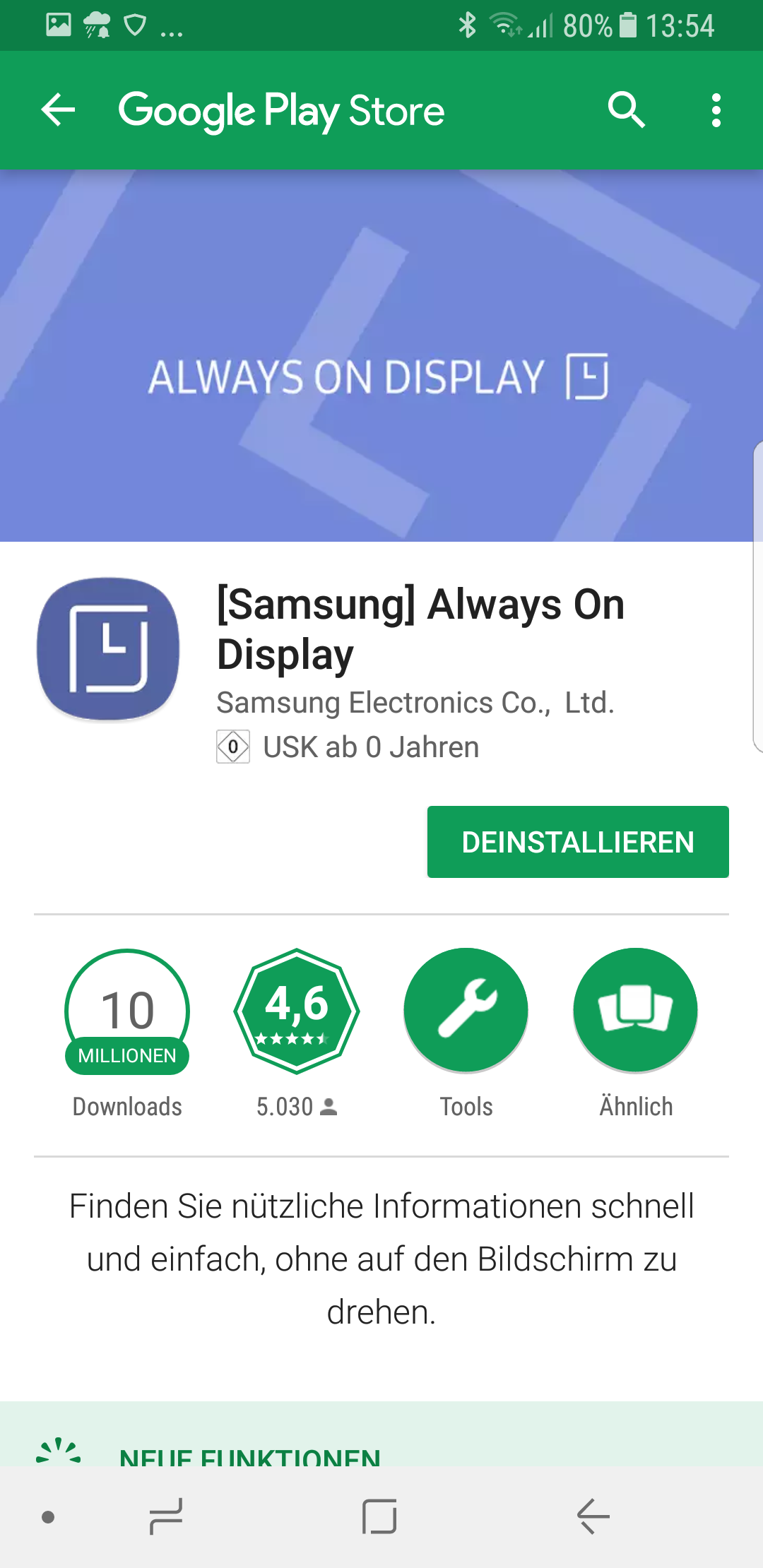Open recent apps from navigation bar
Image resolution: width=763 pixels, height=1568 pixels.
tap(166, 1516)
